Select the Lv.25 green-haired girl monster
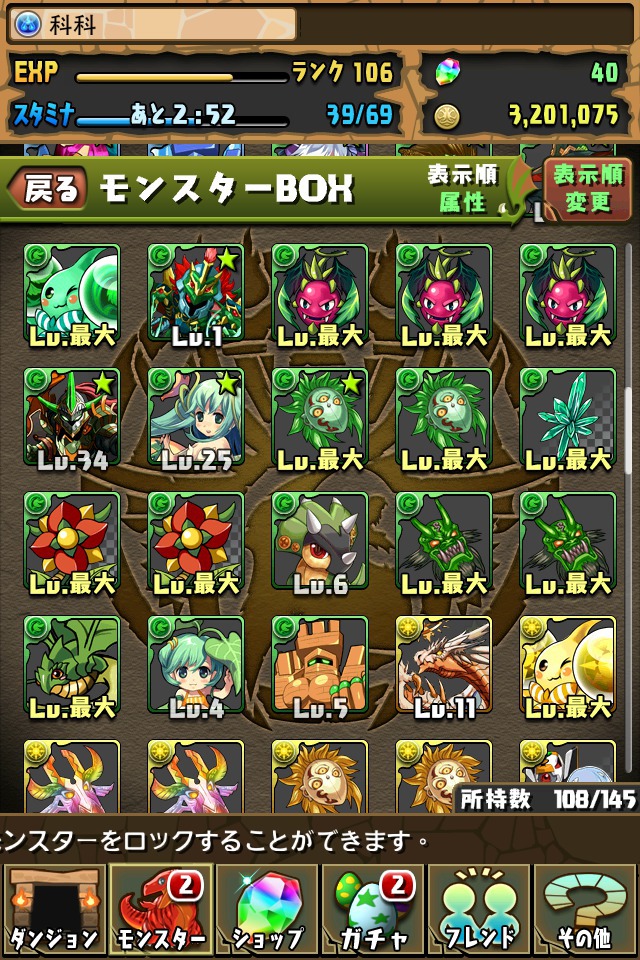Screen dimensions: 640x960 pyautogui.click(x=195, y=417)
